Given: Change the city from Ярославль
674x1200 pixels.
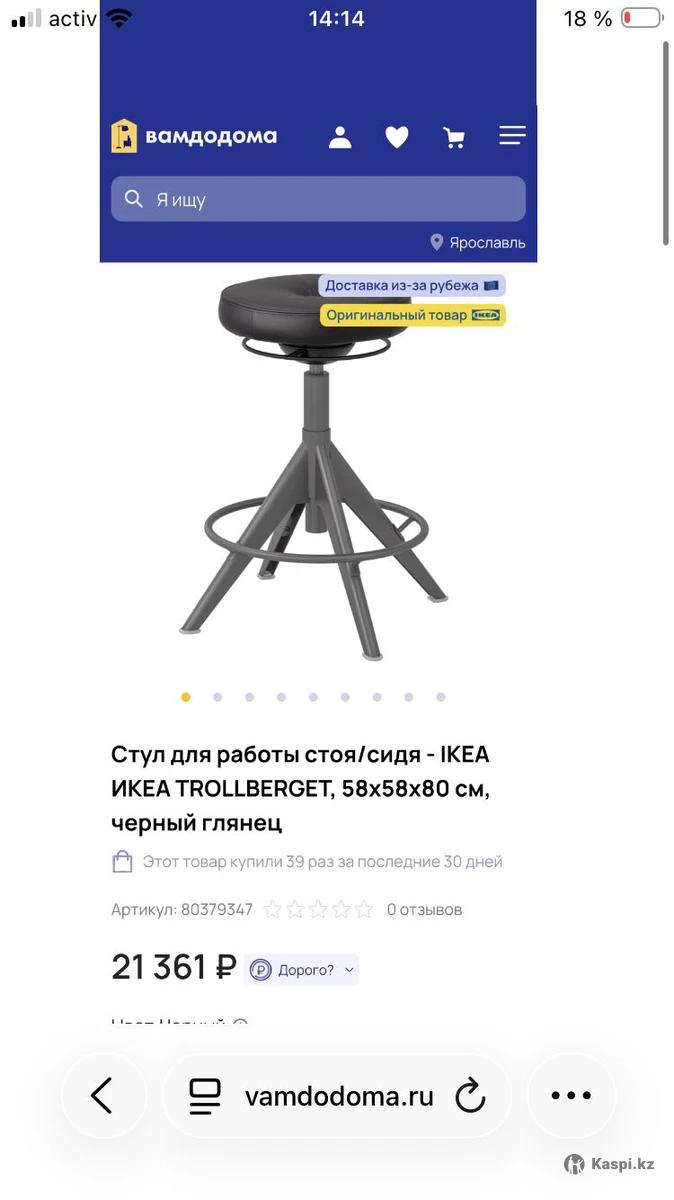Looking at the screenshot, I should tap(478, 243).
